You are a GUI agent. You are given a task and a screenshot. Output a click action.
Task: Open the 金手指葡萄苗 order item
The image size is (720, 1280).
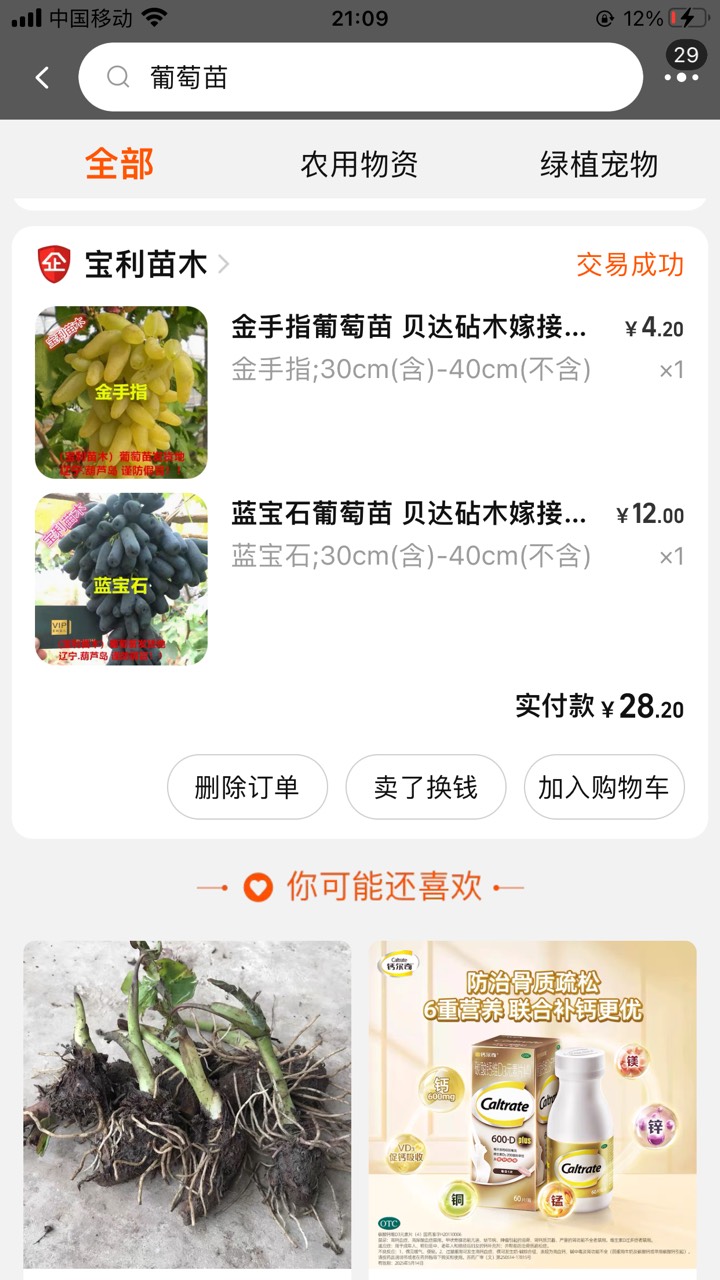click(410, 328)
